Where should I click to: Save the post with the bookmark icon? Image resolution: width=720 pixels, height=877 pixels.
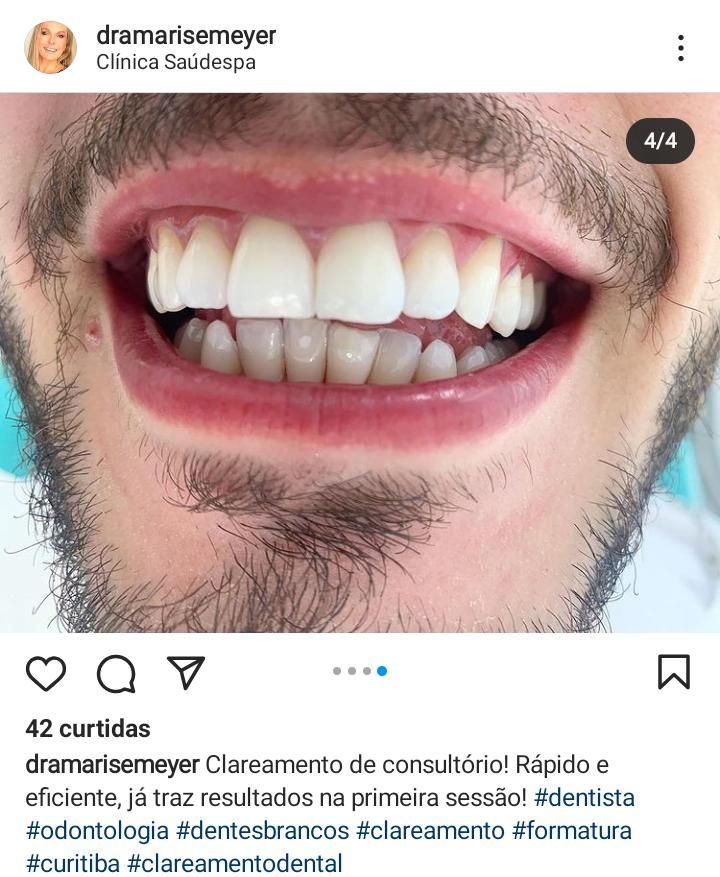(x=674, y=672)
